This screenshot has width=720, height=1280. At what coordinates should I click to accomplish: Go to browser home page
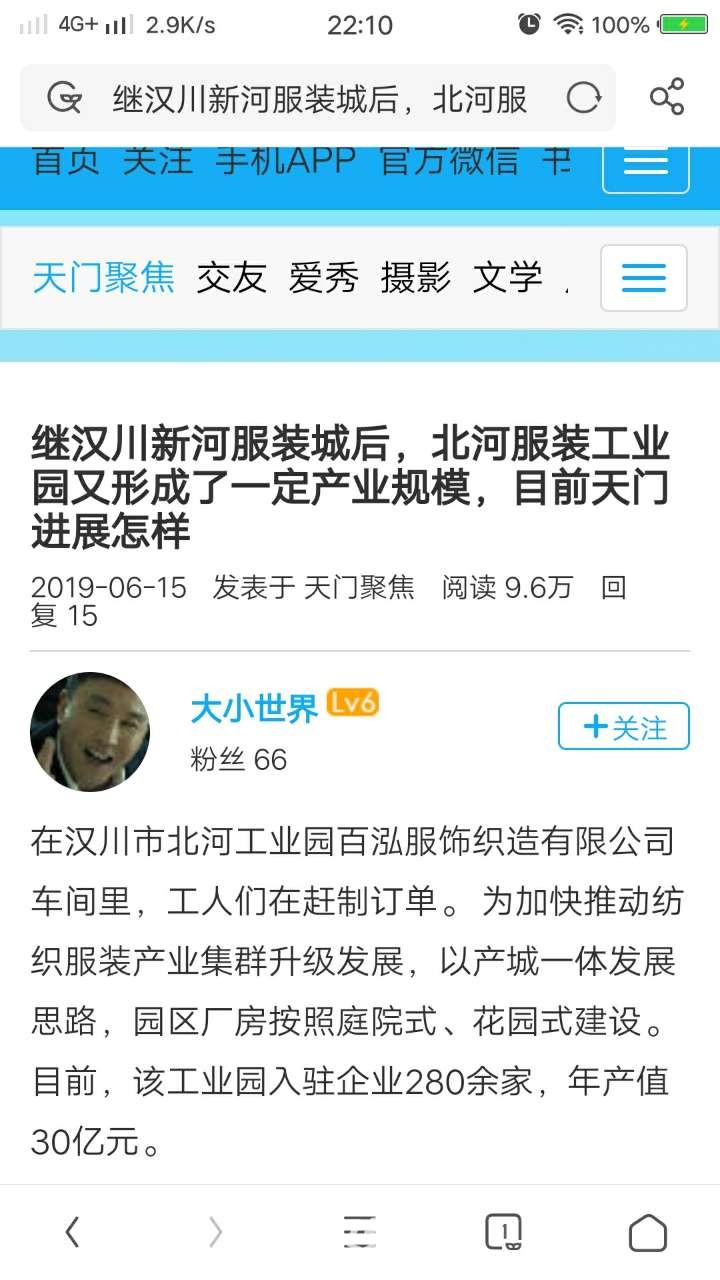(647, 1232)
